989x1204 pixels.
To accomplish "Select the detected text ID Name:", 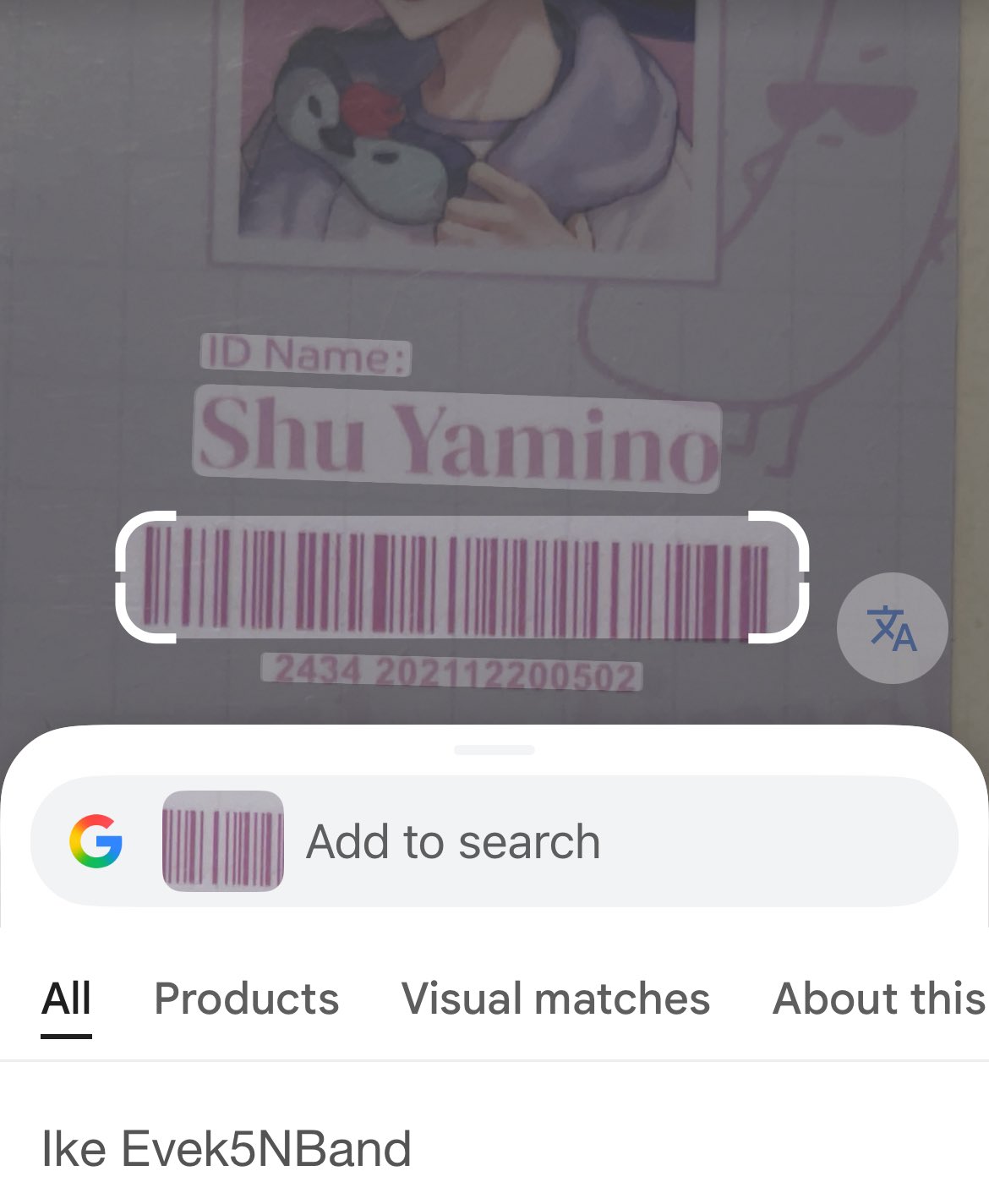I will (306, 355).
